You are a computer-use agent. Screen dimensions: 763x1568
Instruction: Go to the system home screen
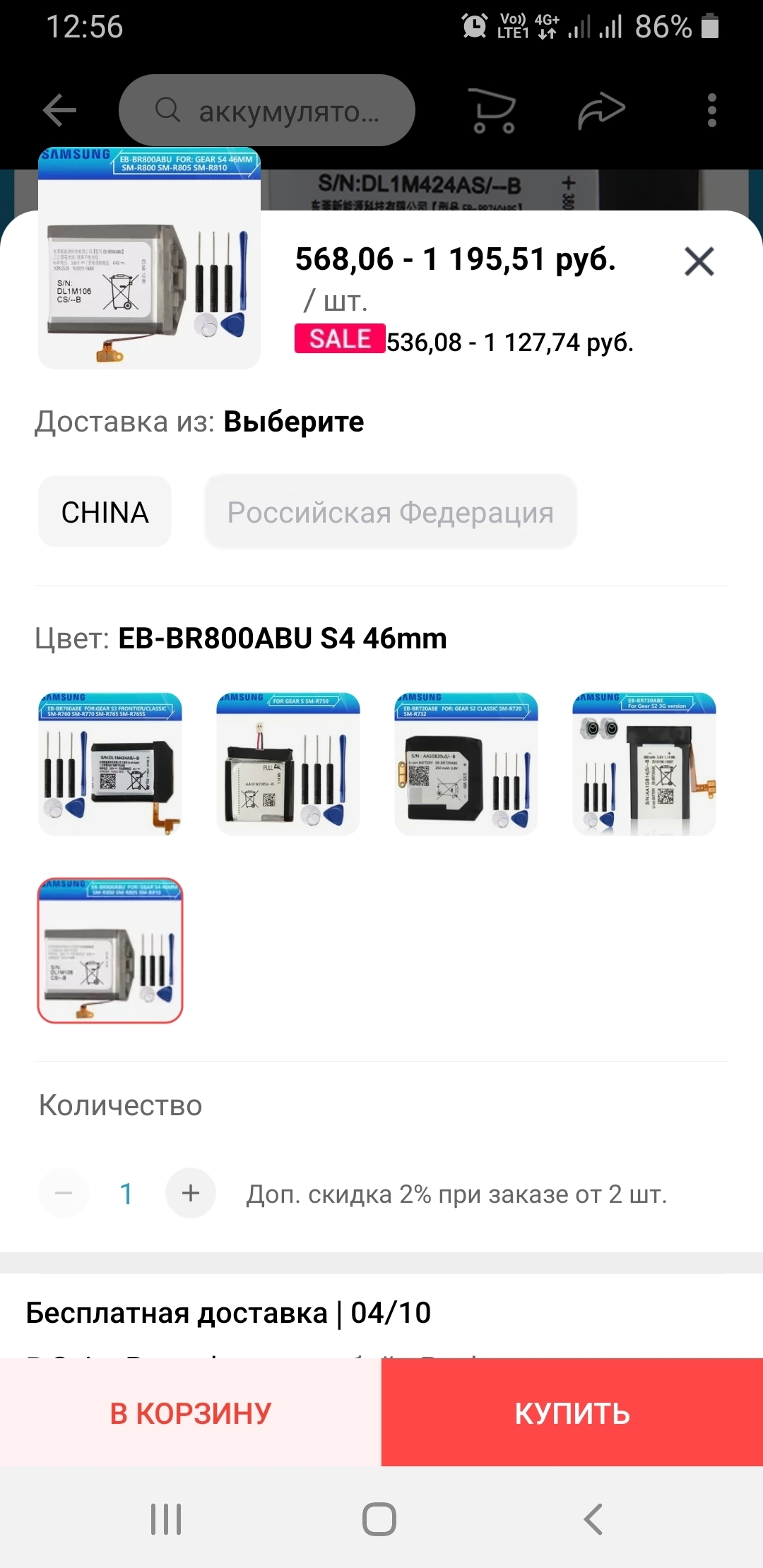379,1519
